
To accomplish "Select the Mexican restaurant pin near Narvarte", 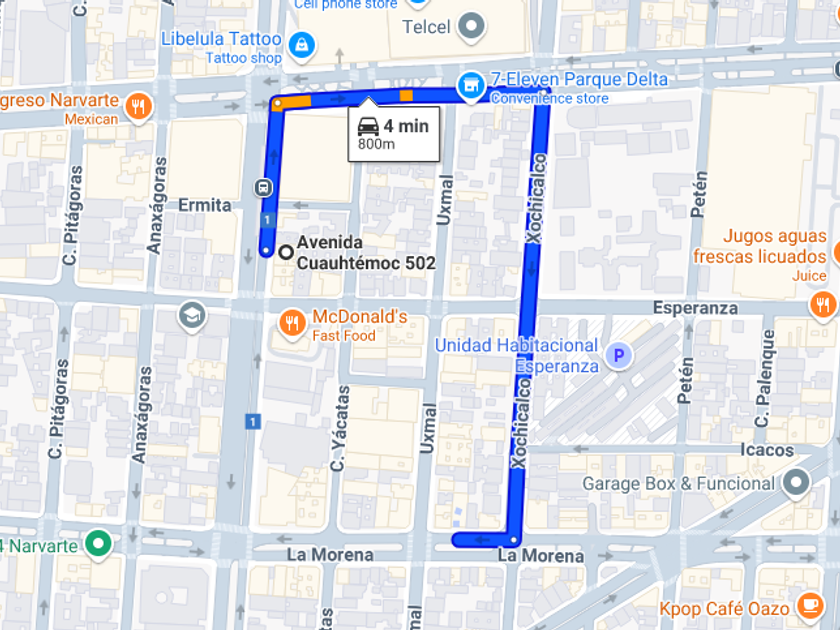I will tap(138, 108).
